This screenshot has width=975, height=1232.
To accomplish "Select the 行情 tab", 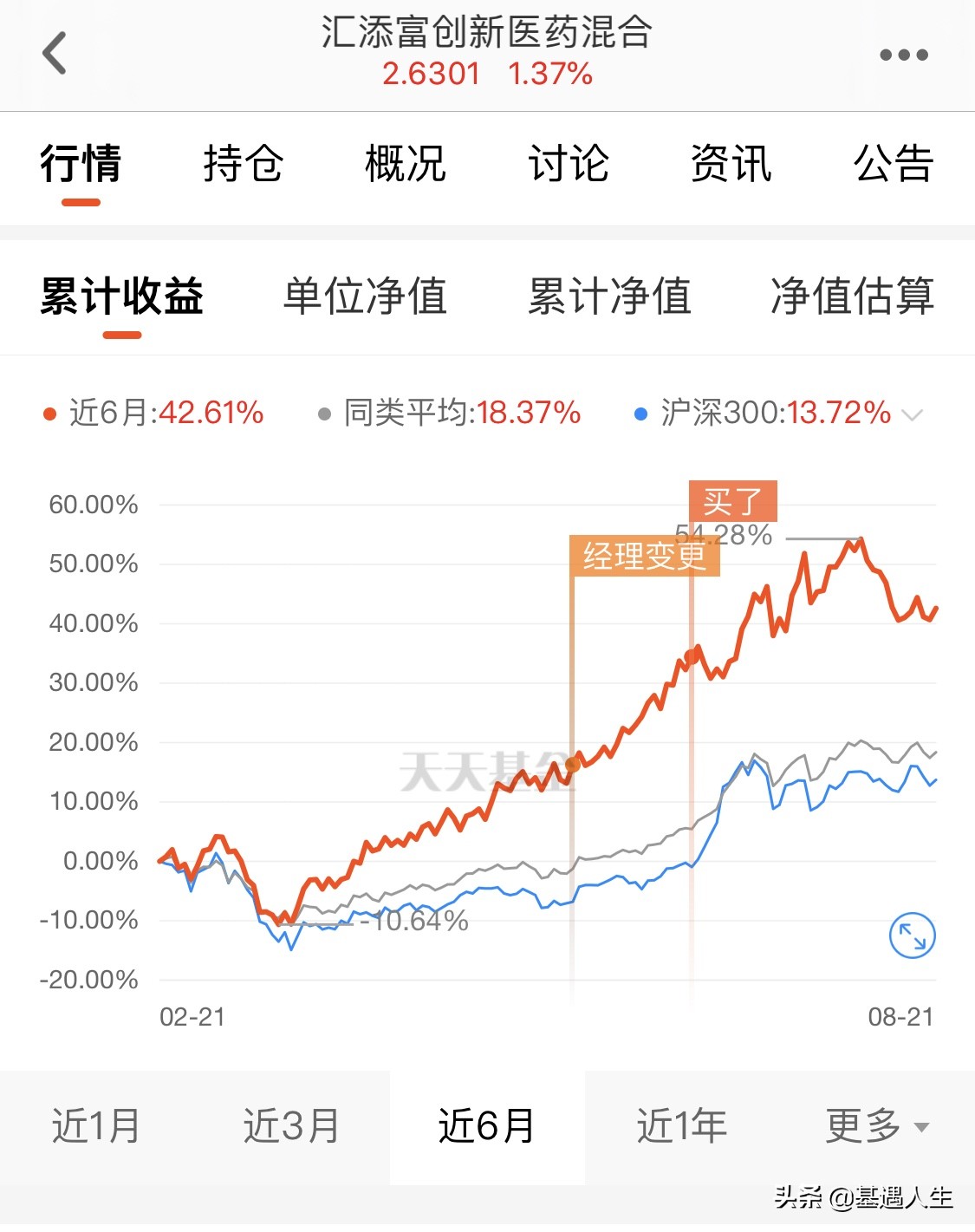I will click(81, 164).
